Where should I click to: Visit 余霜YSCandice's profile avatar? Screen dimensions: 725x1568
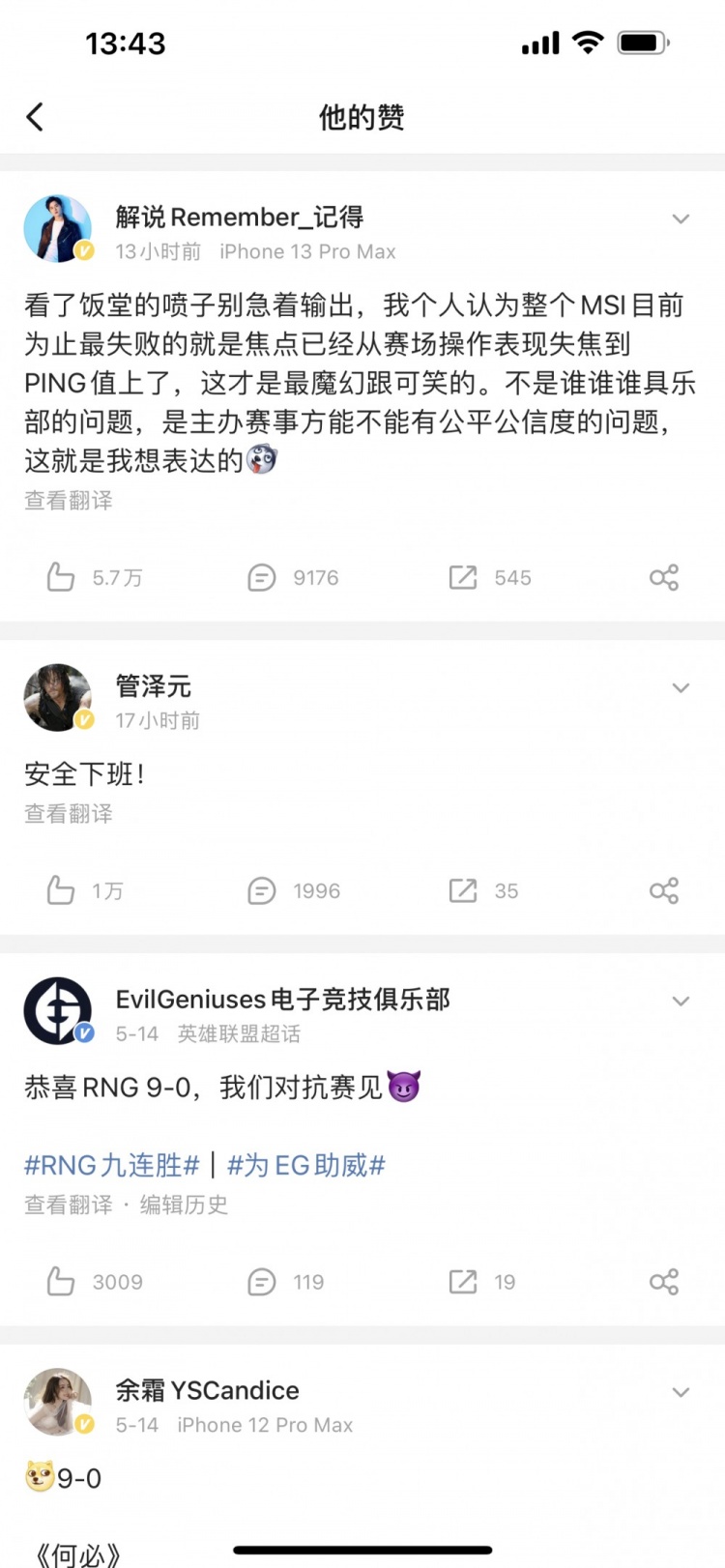tap(58, 1402)
